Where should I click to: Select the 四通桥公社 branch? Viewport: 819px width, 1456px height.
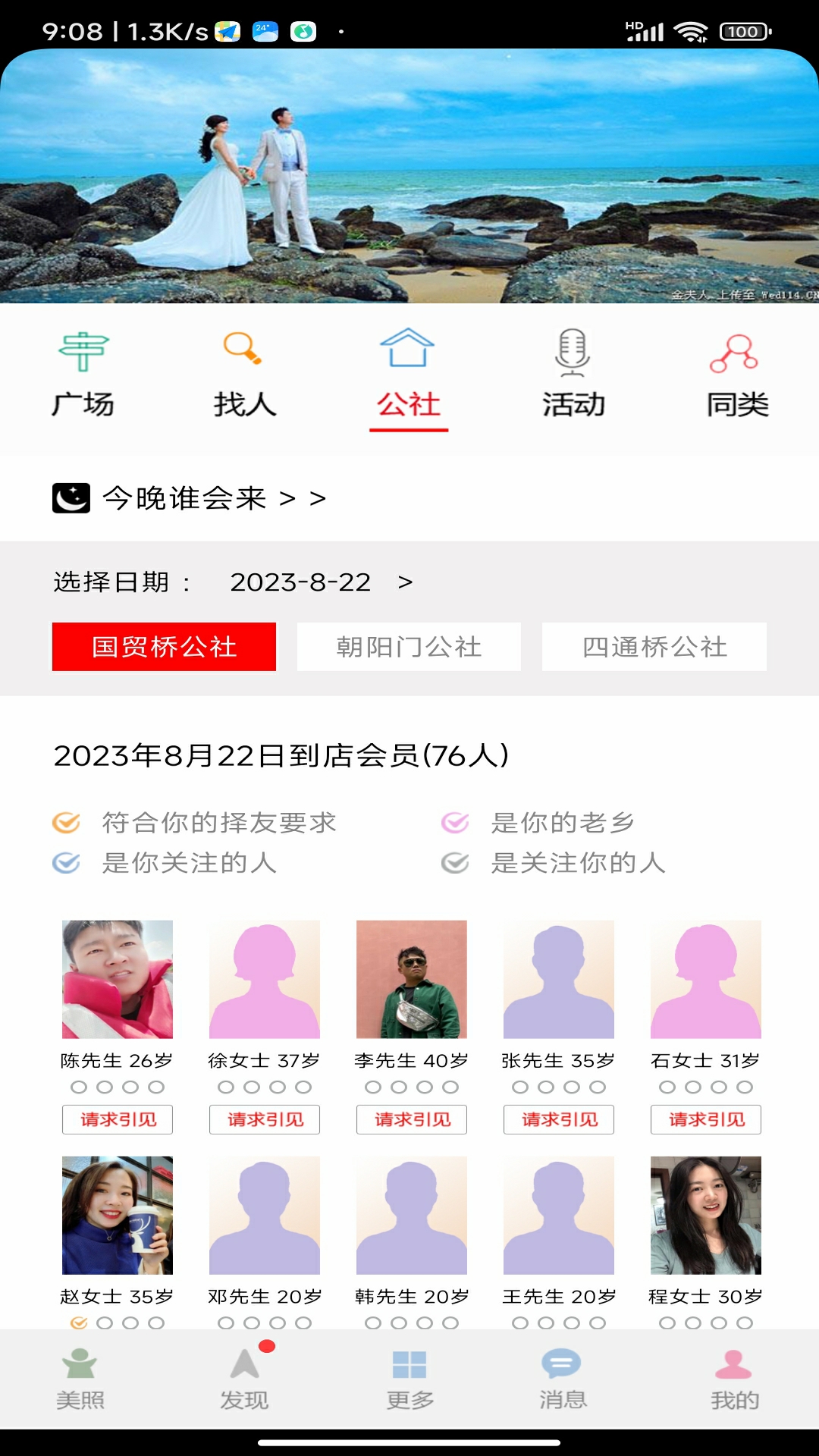click(654, 647)
